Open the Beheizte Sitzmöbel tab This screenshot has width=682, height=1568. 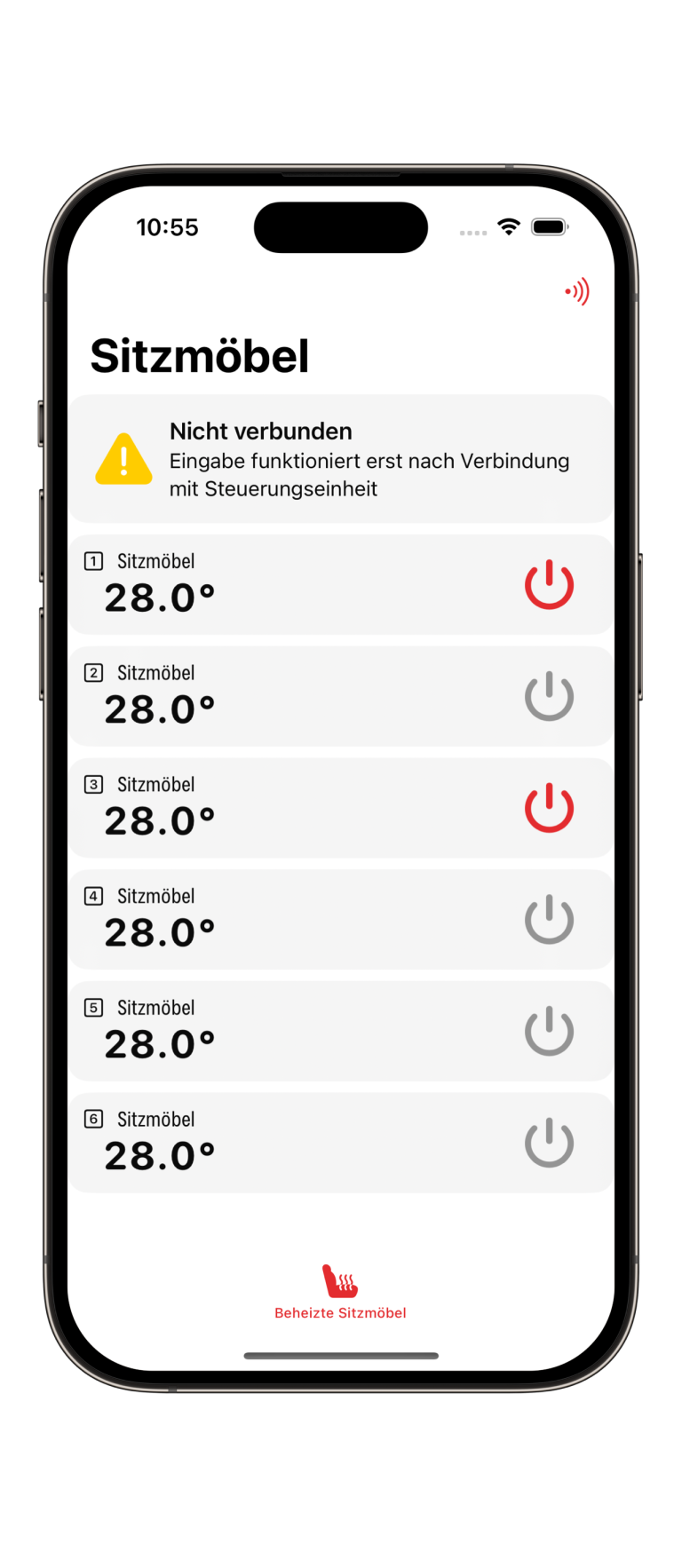coord(340,1292)
